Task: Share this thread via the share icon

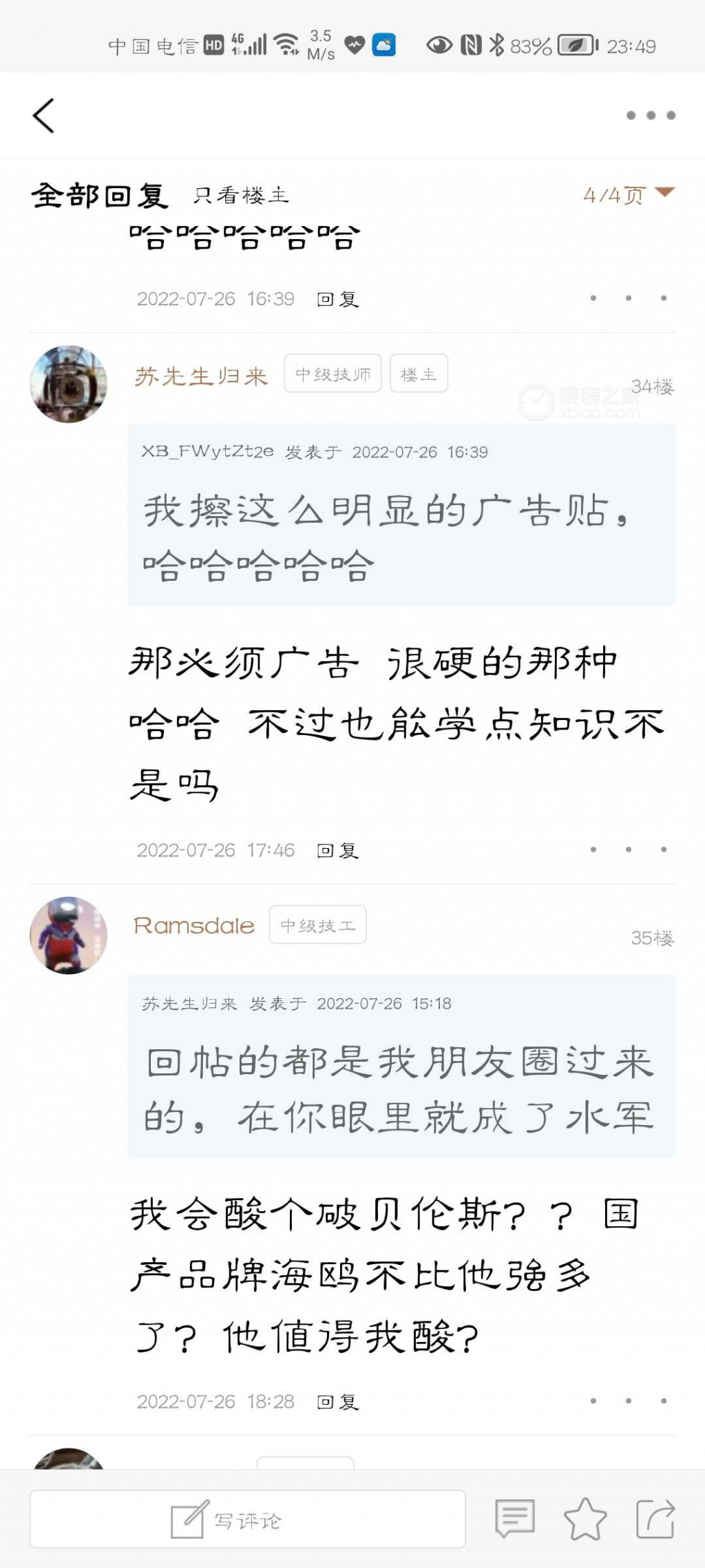Action: point(655,1518)
